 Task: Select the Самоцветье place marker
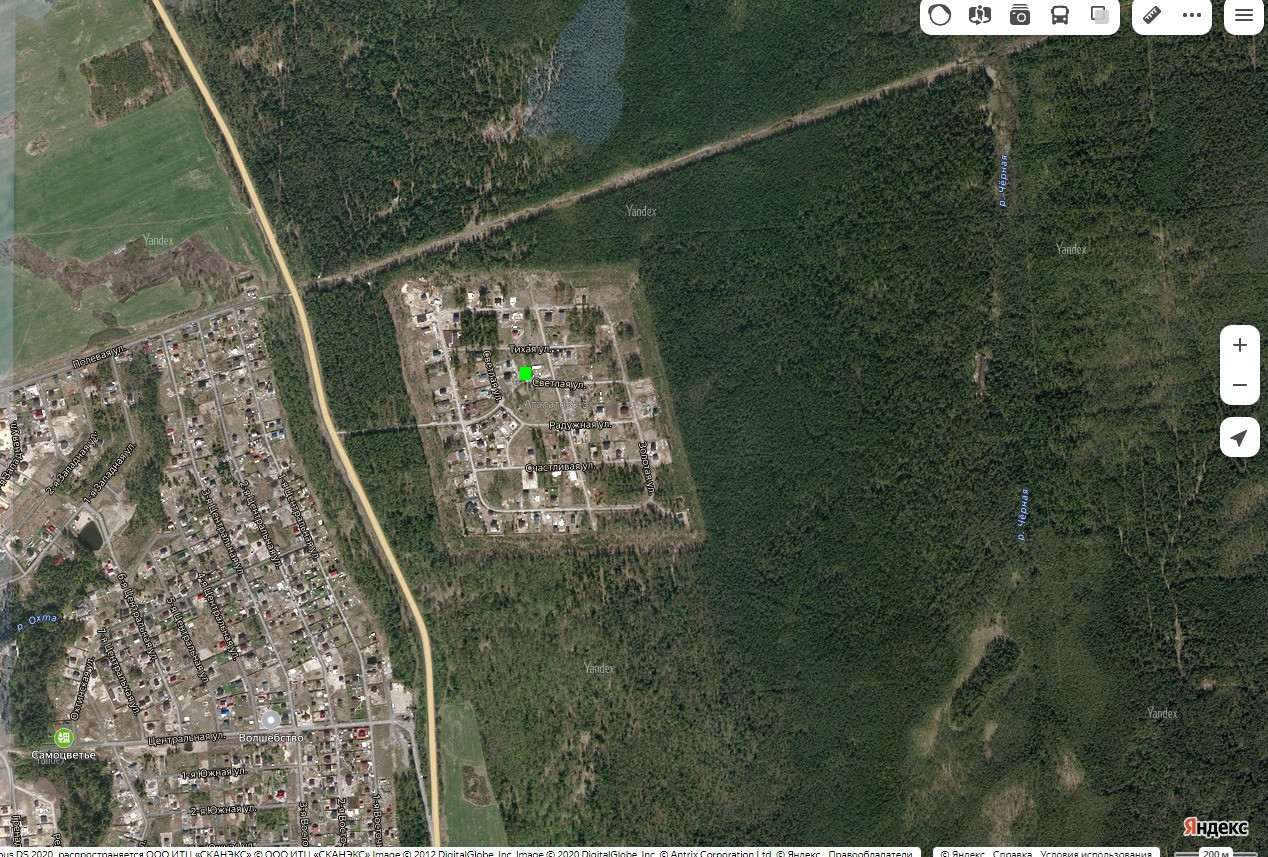64,738
